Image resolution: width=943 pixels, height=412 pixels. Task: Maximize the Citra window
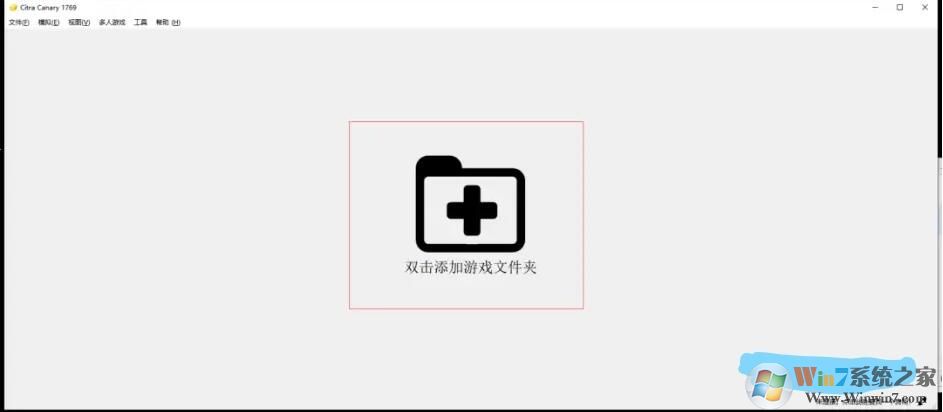click(899, 7)
